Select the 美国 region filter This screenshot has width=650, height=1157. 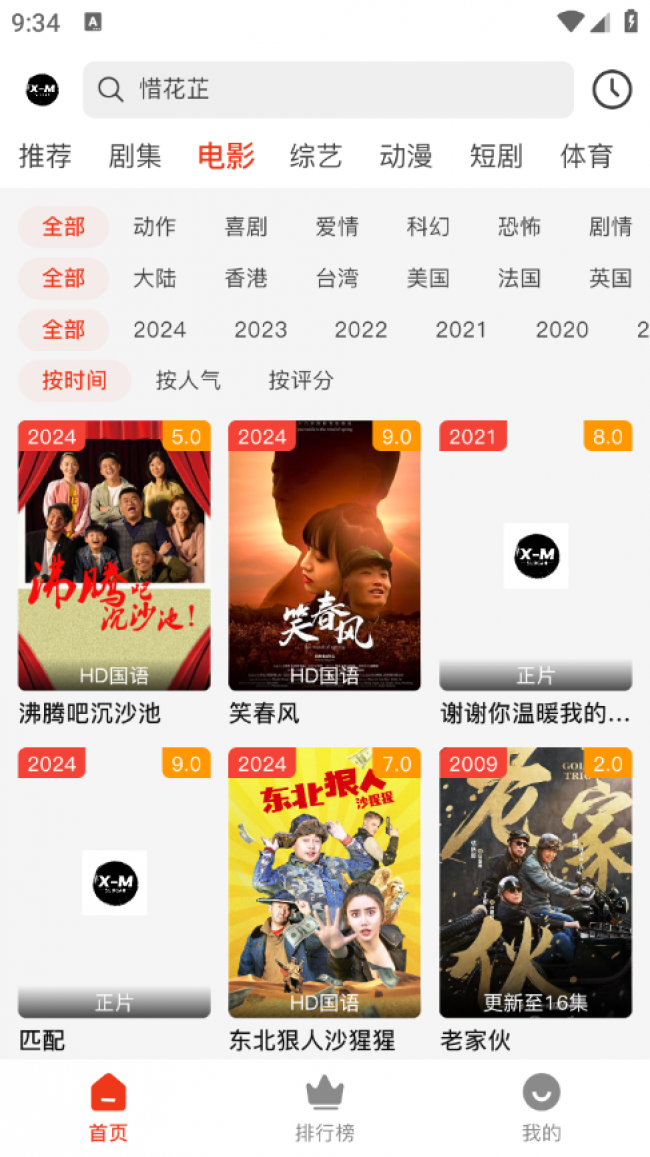[x=428, y=278]
